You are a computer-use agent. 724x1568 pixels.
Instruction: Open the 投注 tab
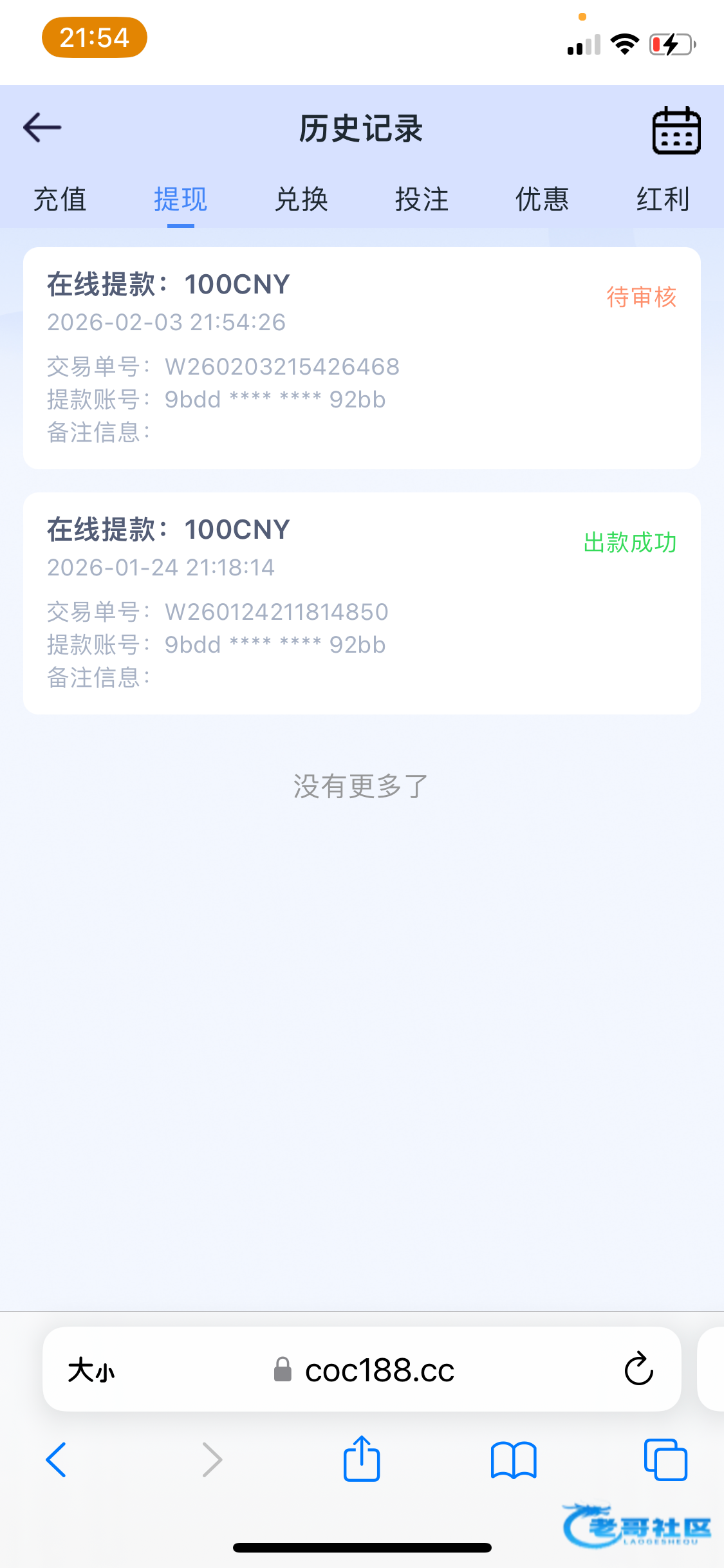(422, 199)
